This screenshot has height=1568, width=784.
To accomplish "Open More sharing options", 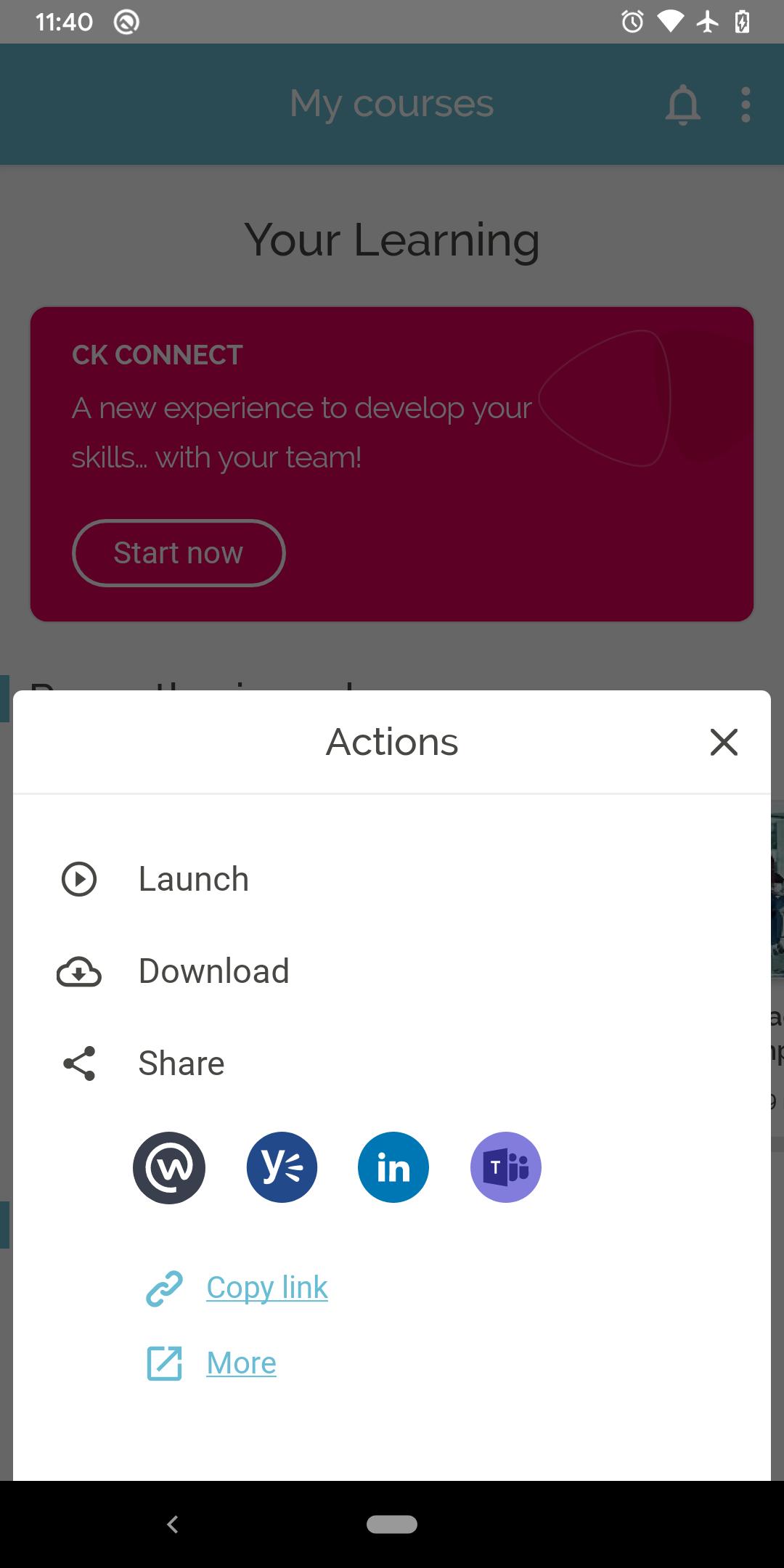I will pos(241,1363).
